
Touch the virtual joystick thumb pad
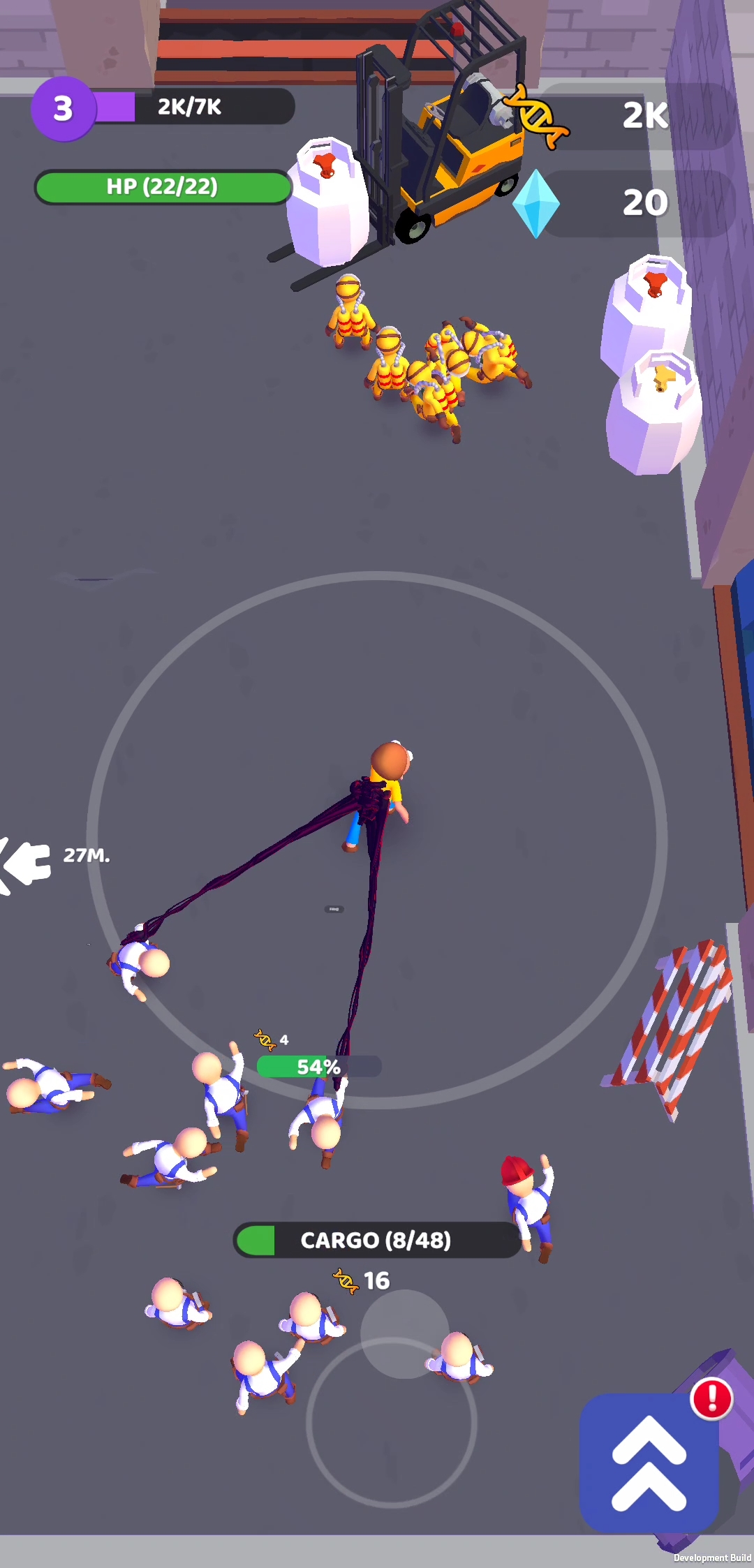405,1333
